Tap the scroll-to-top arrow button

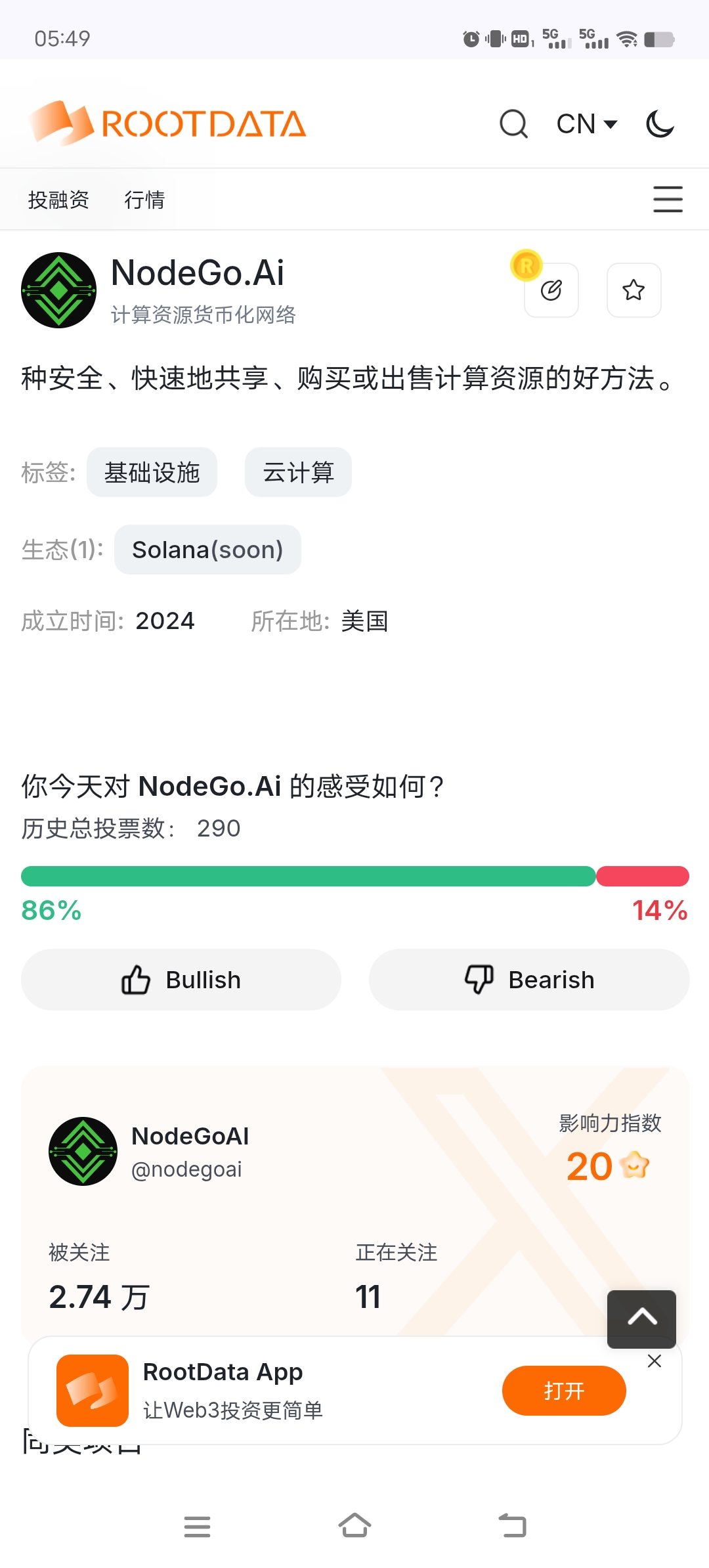[x=641, y=1318]
